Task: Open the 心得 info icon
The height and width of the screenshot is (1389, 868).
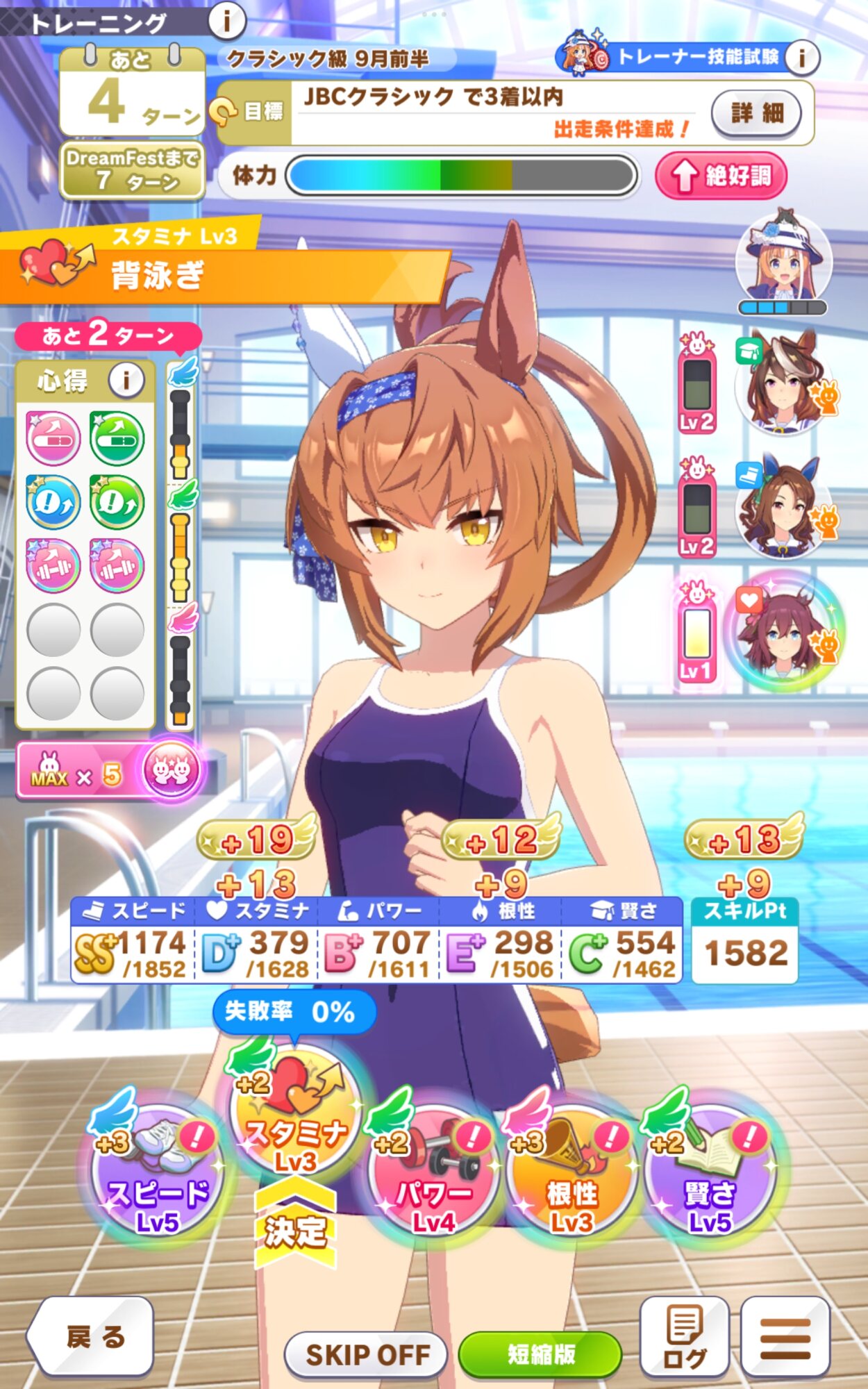Action: (x=126, y=380)
